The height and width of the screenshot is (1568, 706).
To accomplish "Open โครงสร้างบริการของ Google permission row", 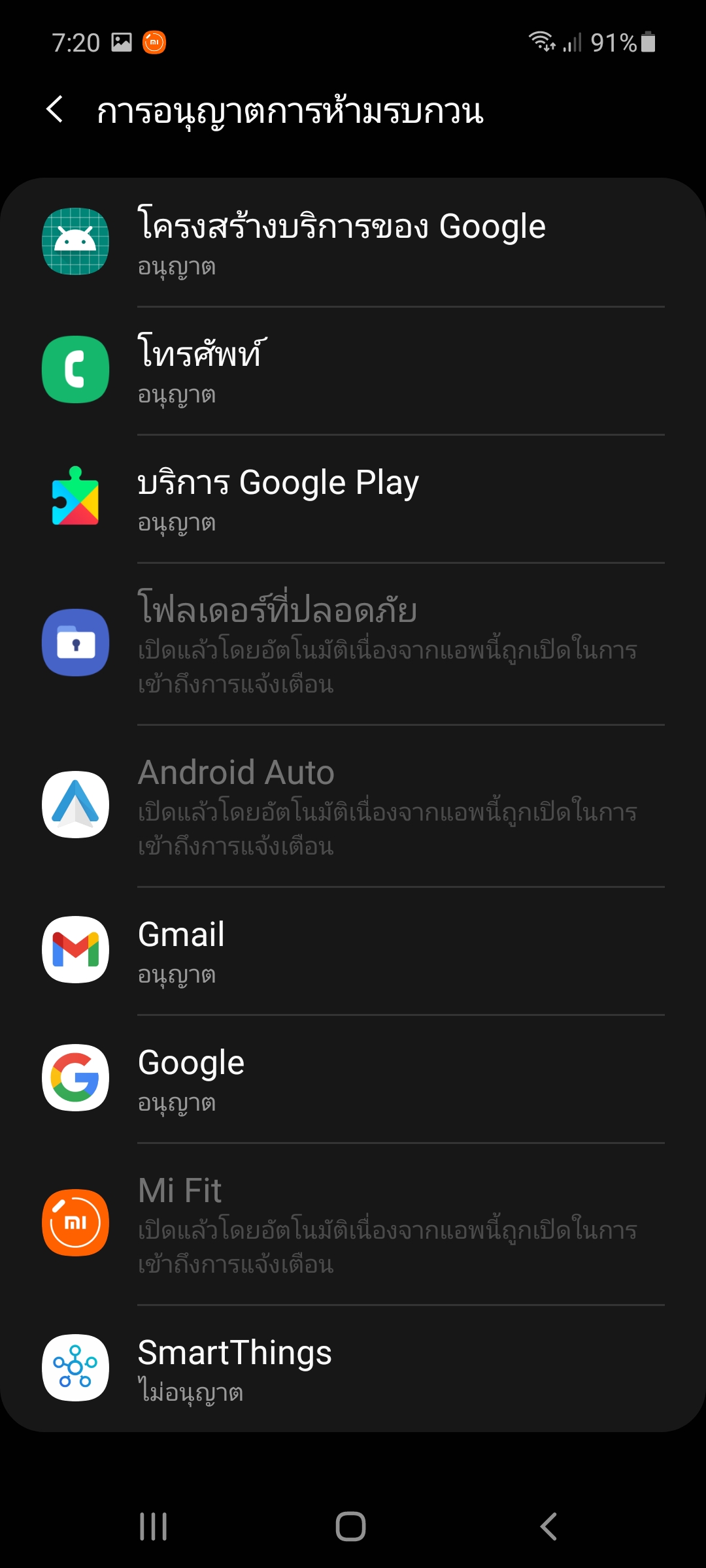I will (353, 242).
